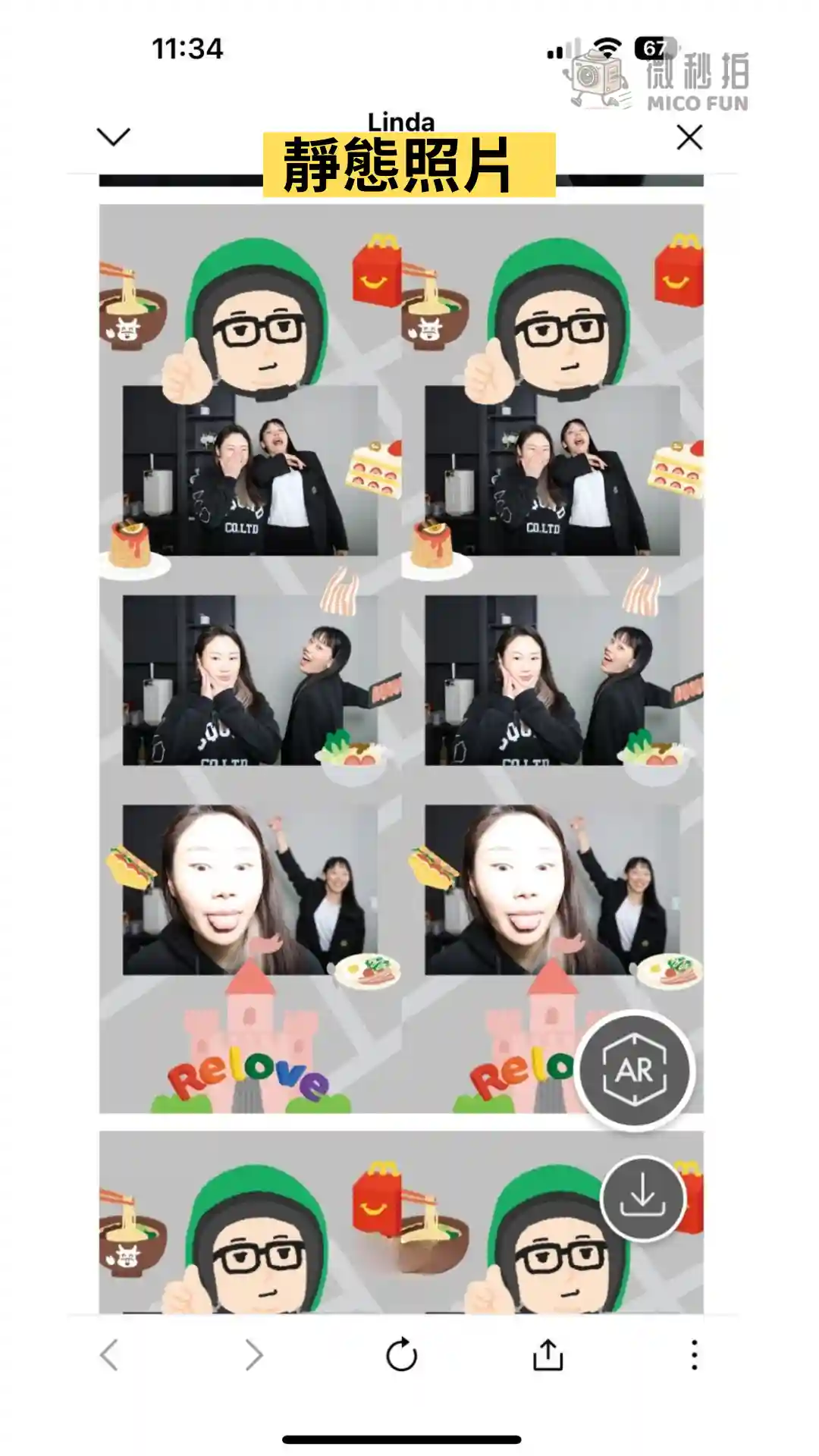Image resolution: width=819 pixels, height=1456 pixels.
Task: Open the AR view button
Action: [x=634, y=1070]
